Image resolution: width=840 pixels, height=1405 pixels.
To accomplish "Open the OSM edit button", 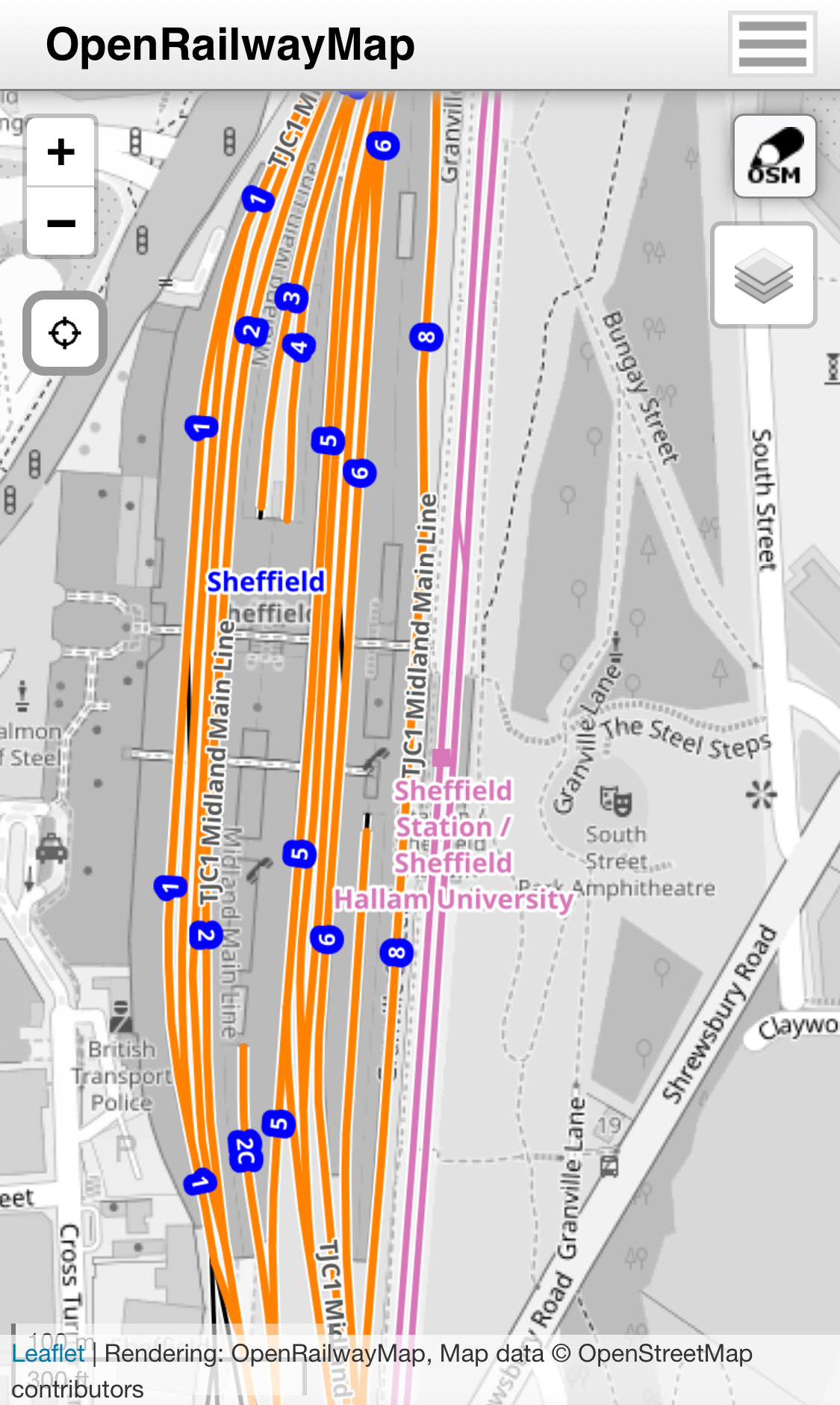I will 774,157.
